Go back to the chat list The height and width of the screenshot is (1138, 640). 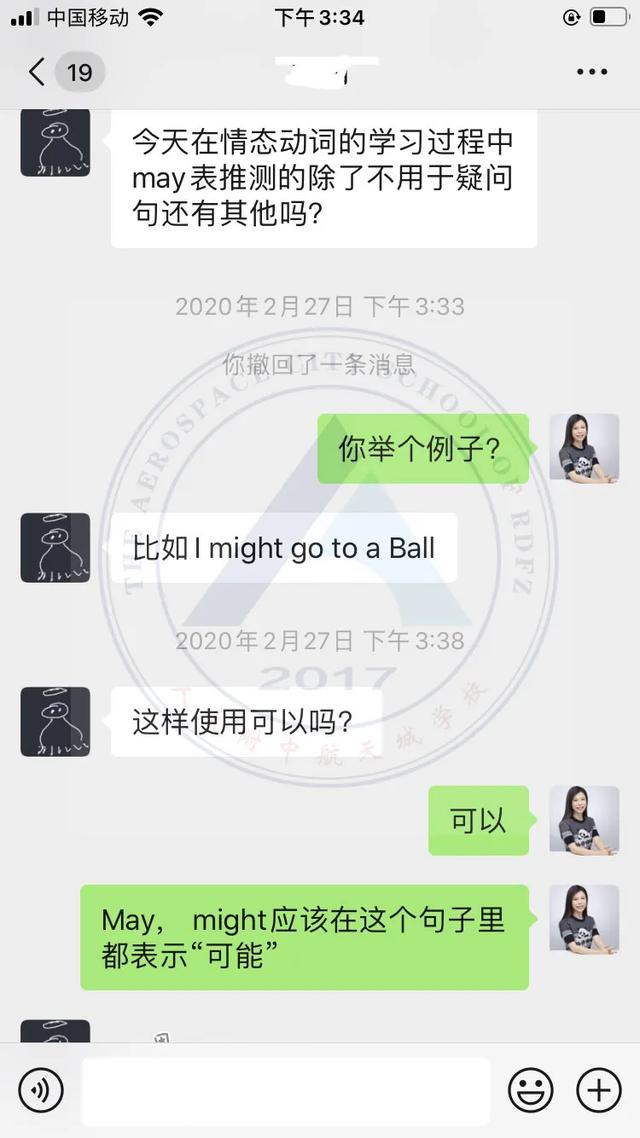(38, 72)
